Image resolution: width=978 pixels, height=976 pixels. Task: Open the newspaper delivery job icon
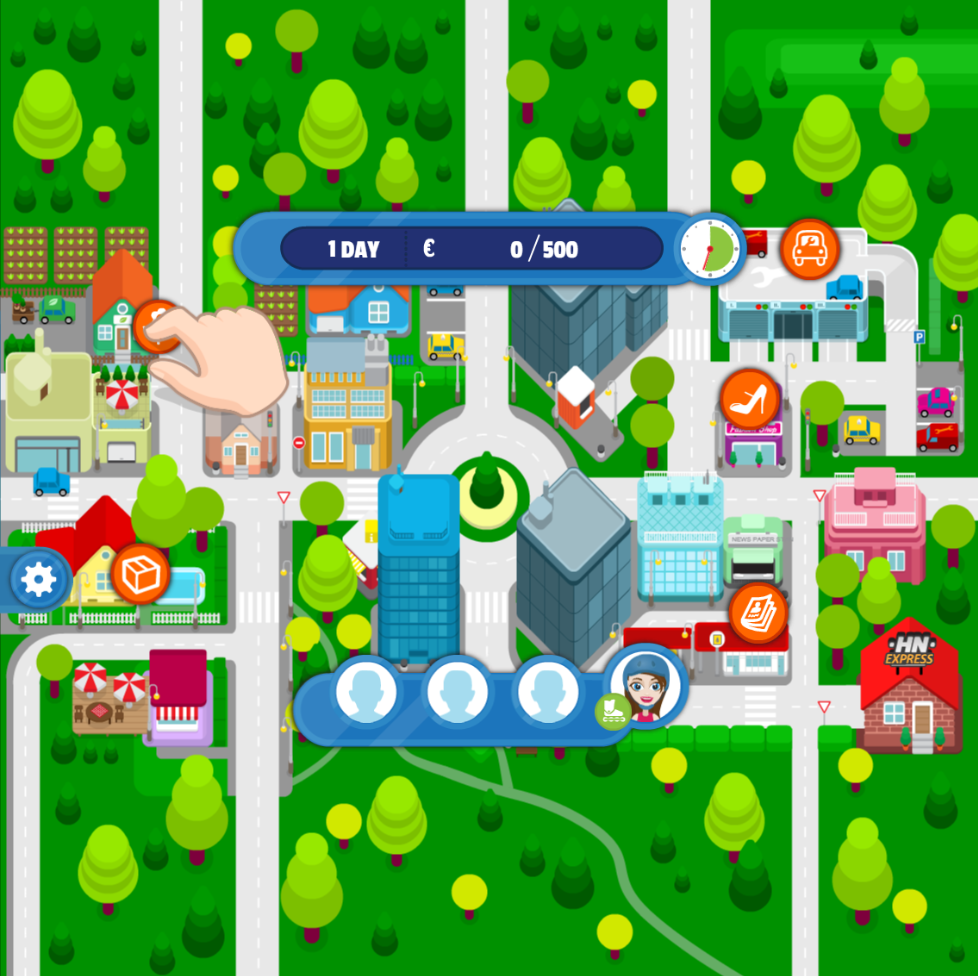(758, 612)
